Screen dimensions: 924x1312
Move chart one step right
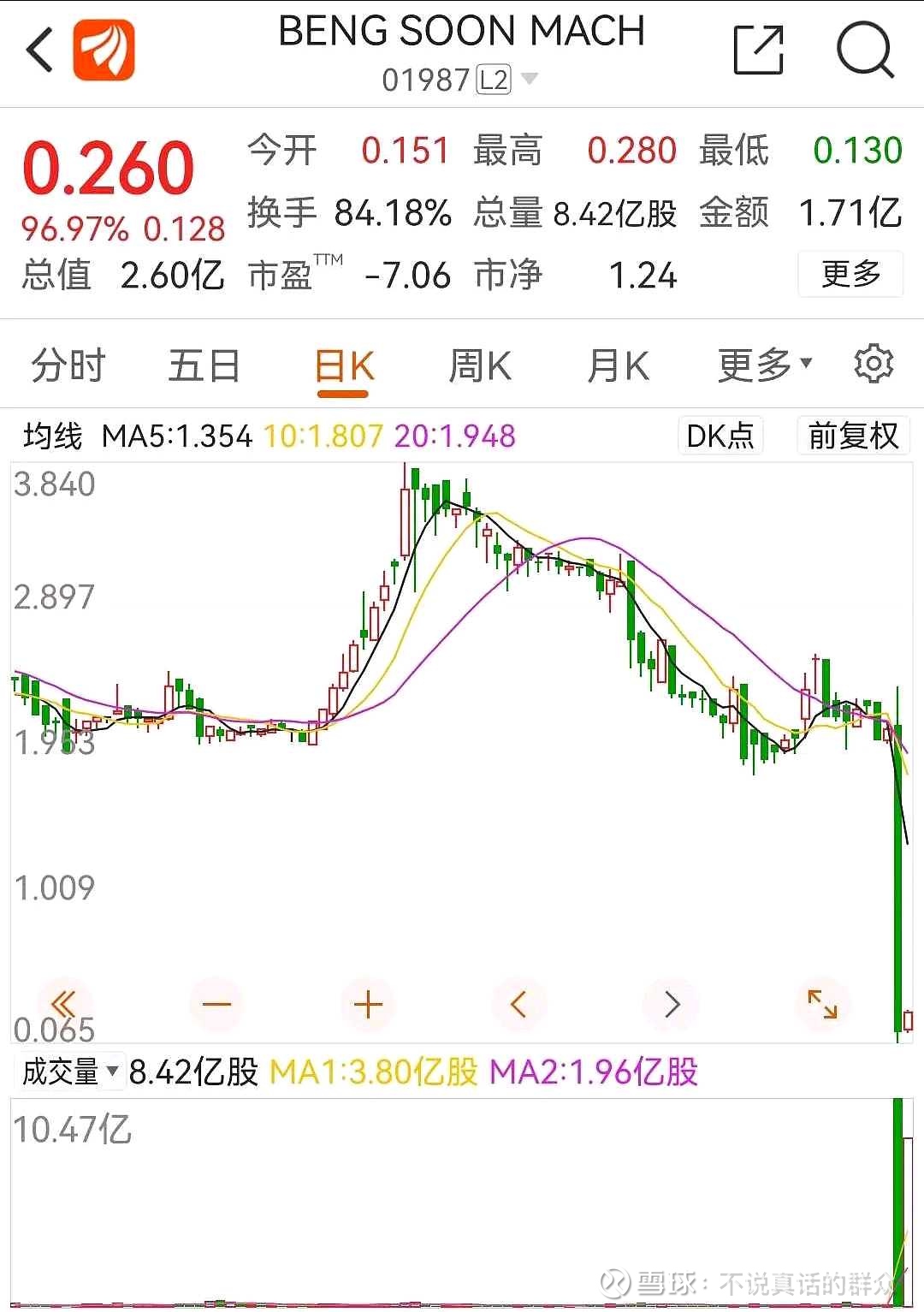[672, 1004]
